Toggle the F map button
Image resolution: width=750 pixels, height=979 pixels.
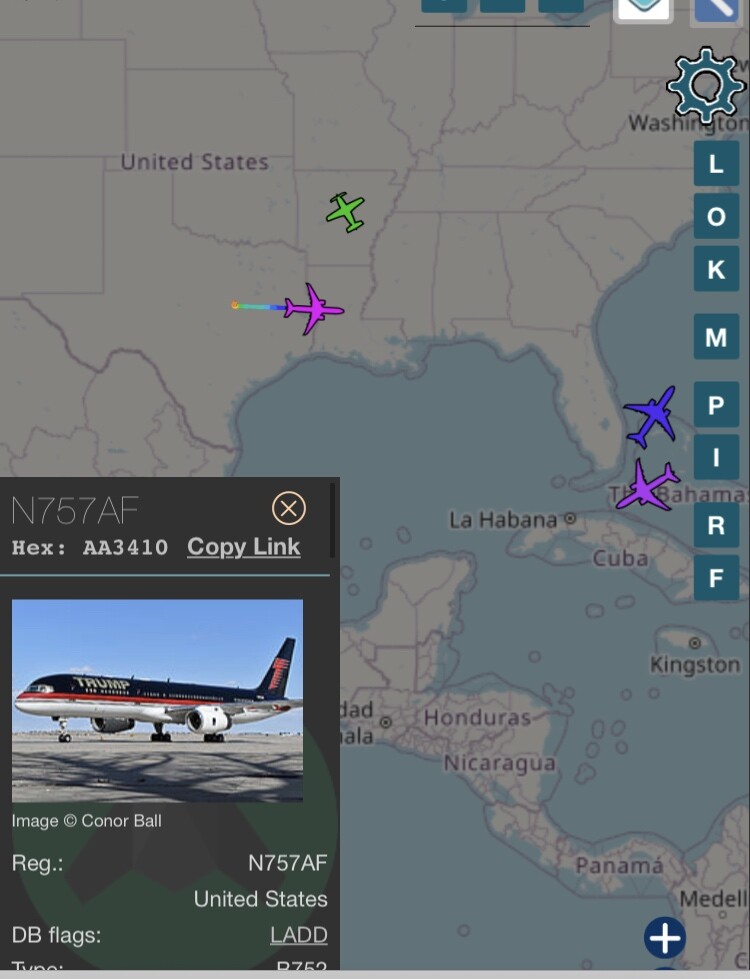tap(716, 577)
